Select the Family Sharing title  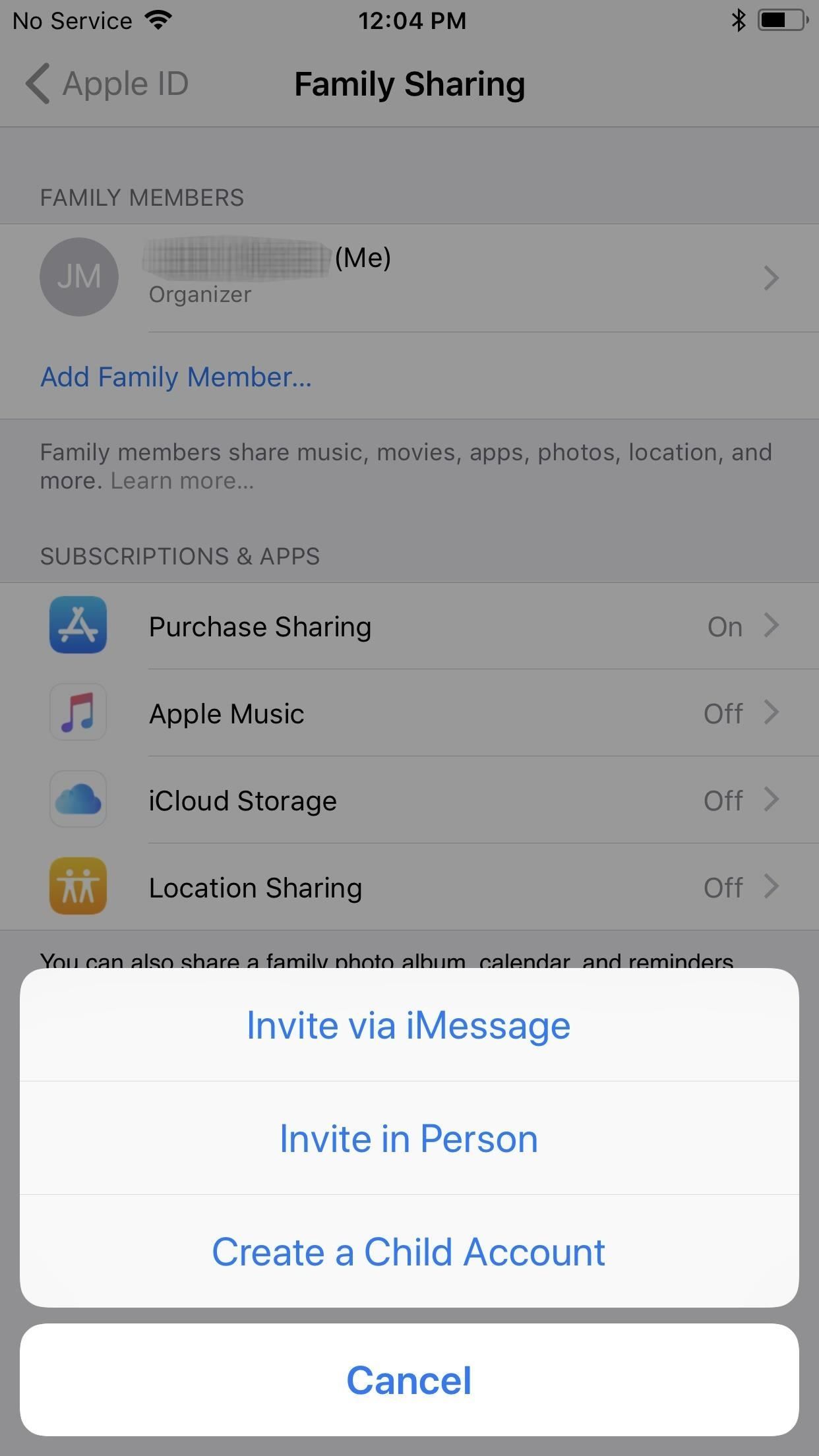coord(409,83)
